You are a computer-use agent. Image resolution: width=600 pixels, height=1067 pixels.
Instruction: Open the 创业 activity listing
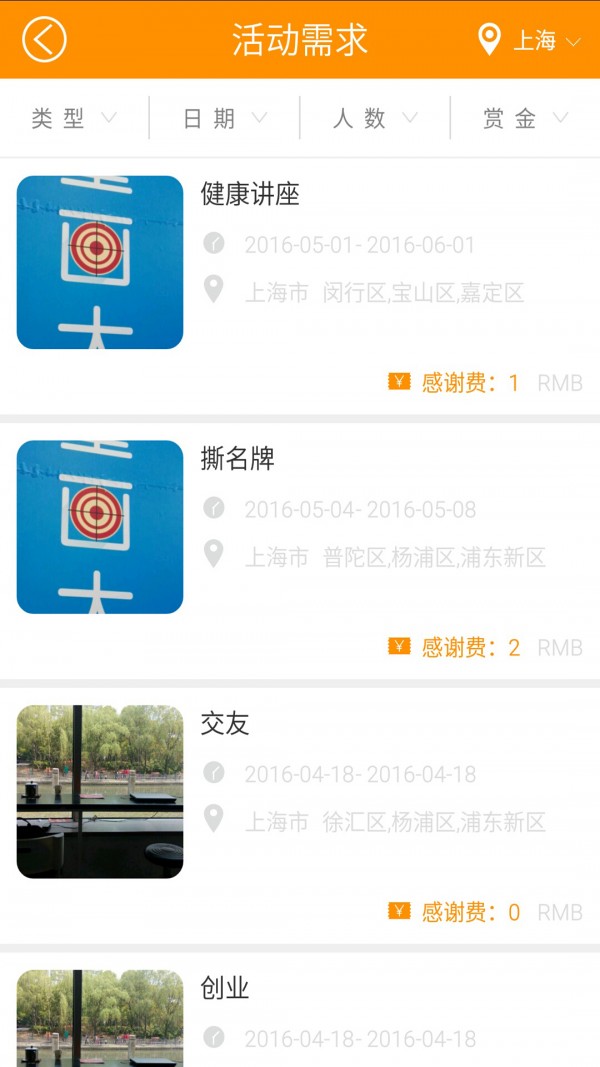(300, 1015)
